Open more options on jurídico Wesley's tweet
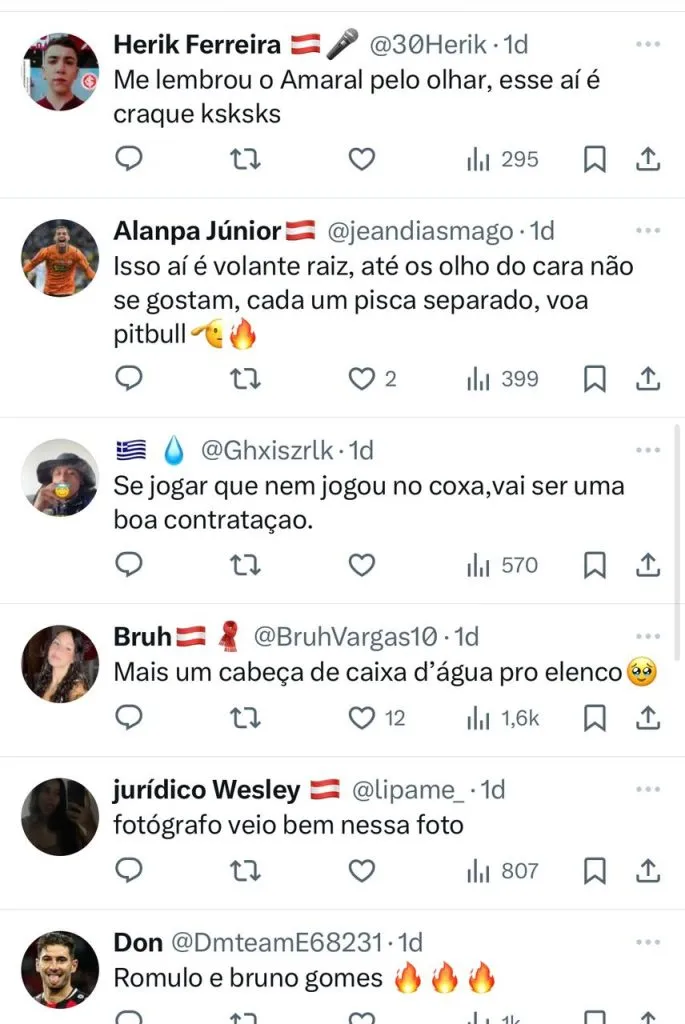Viewport: 685px width, 1024px height. coord(648,790)
